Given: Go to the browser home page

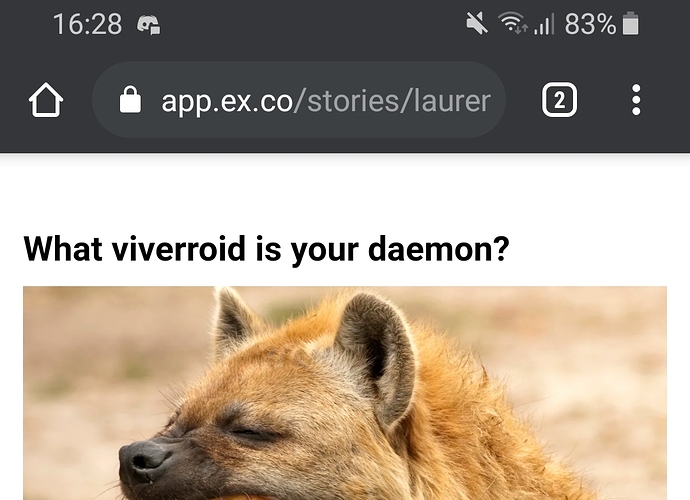Looking at the screenshot, I should 46,100.
